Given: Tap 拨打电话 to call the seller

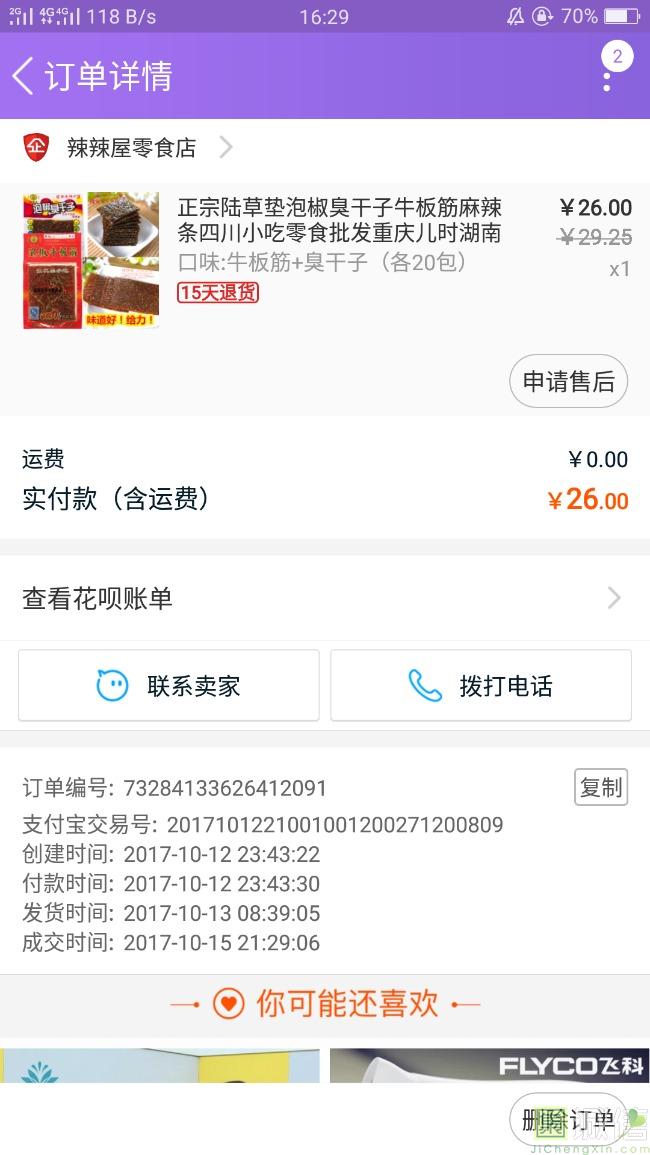Looking at the screenshot, I should [x=481, y=686].
